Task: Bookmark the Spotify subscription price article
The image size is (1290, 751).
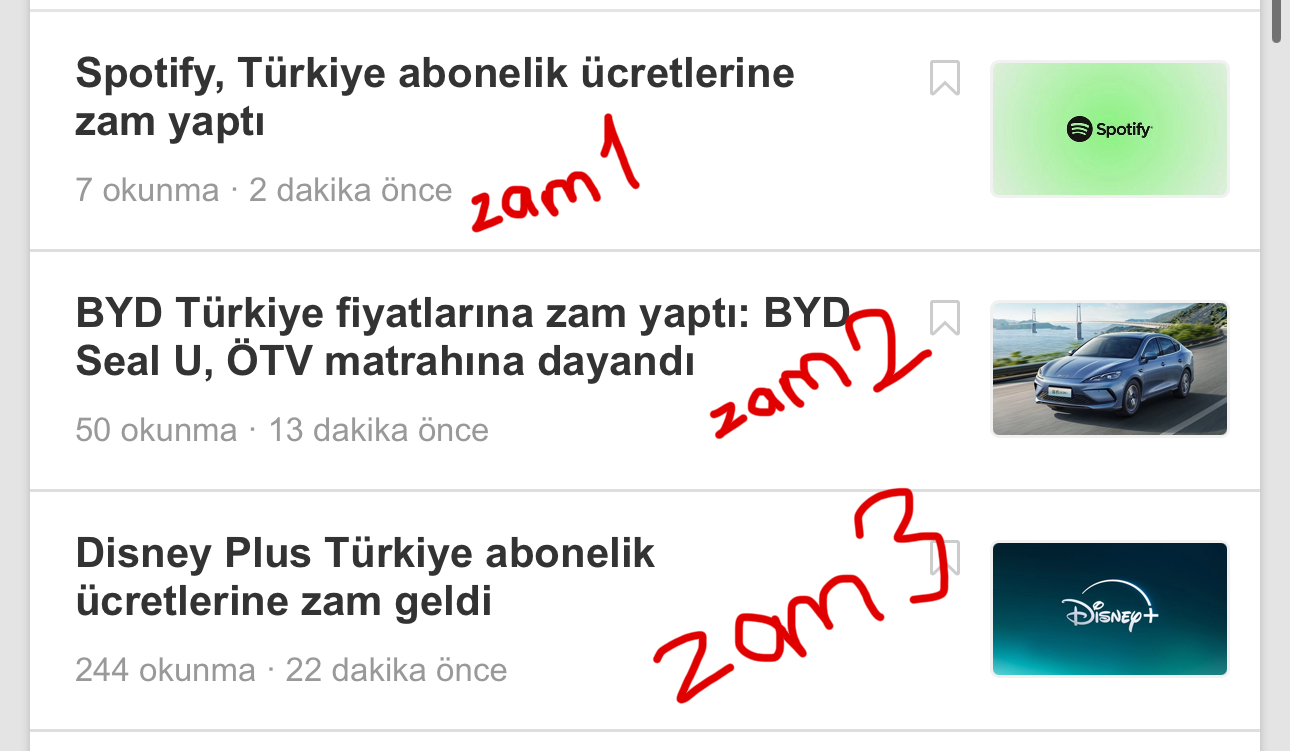Action: click(x=944, y=78)
